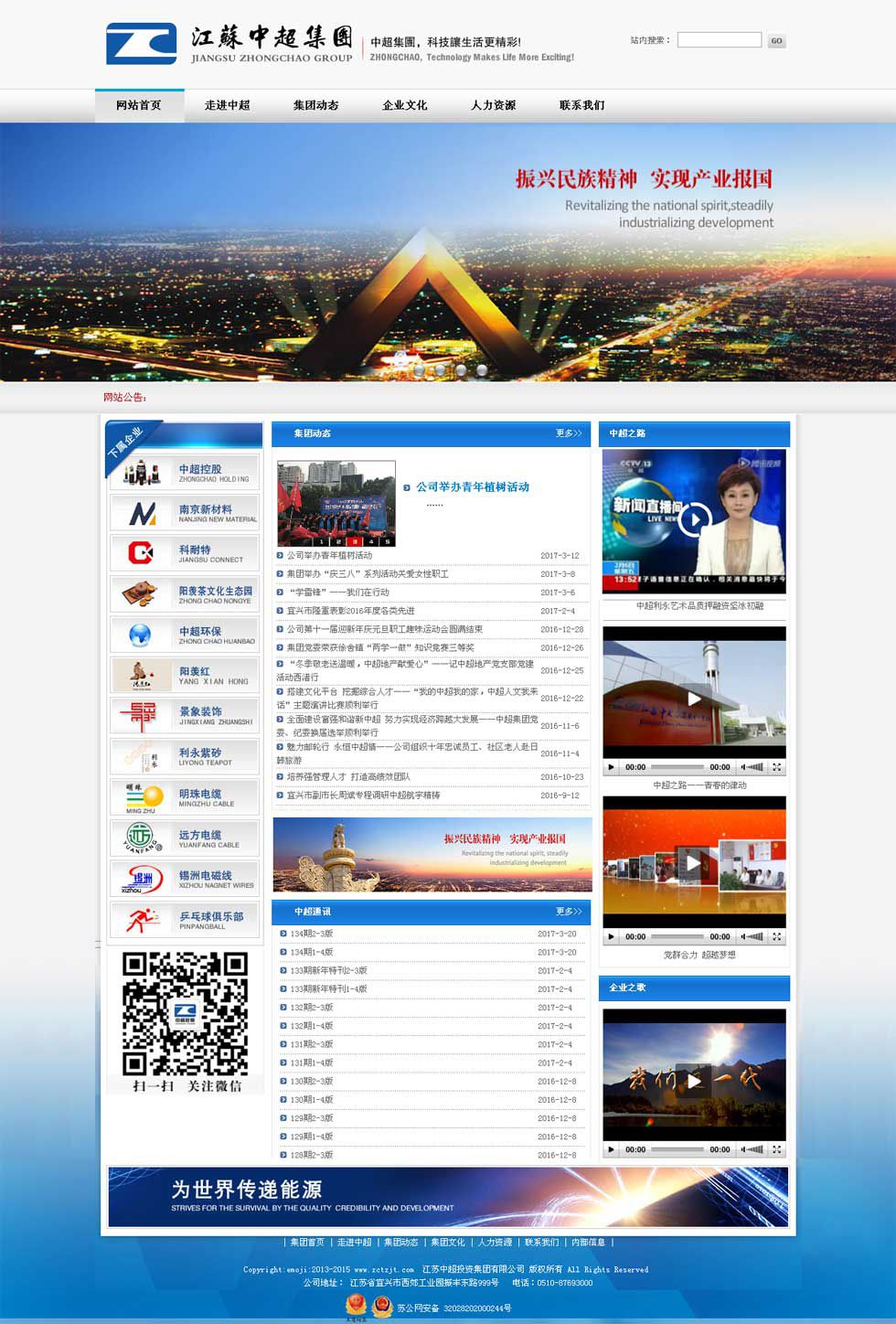This screenshot has width=896, height=1324.
Task: Tap 更多 in the 集团动态 section
Action: (569, 433)
